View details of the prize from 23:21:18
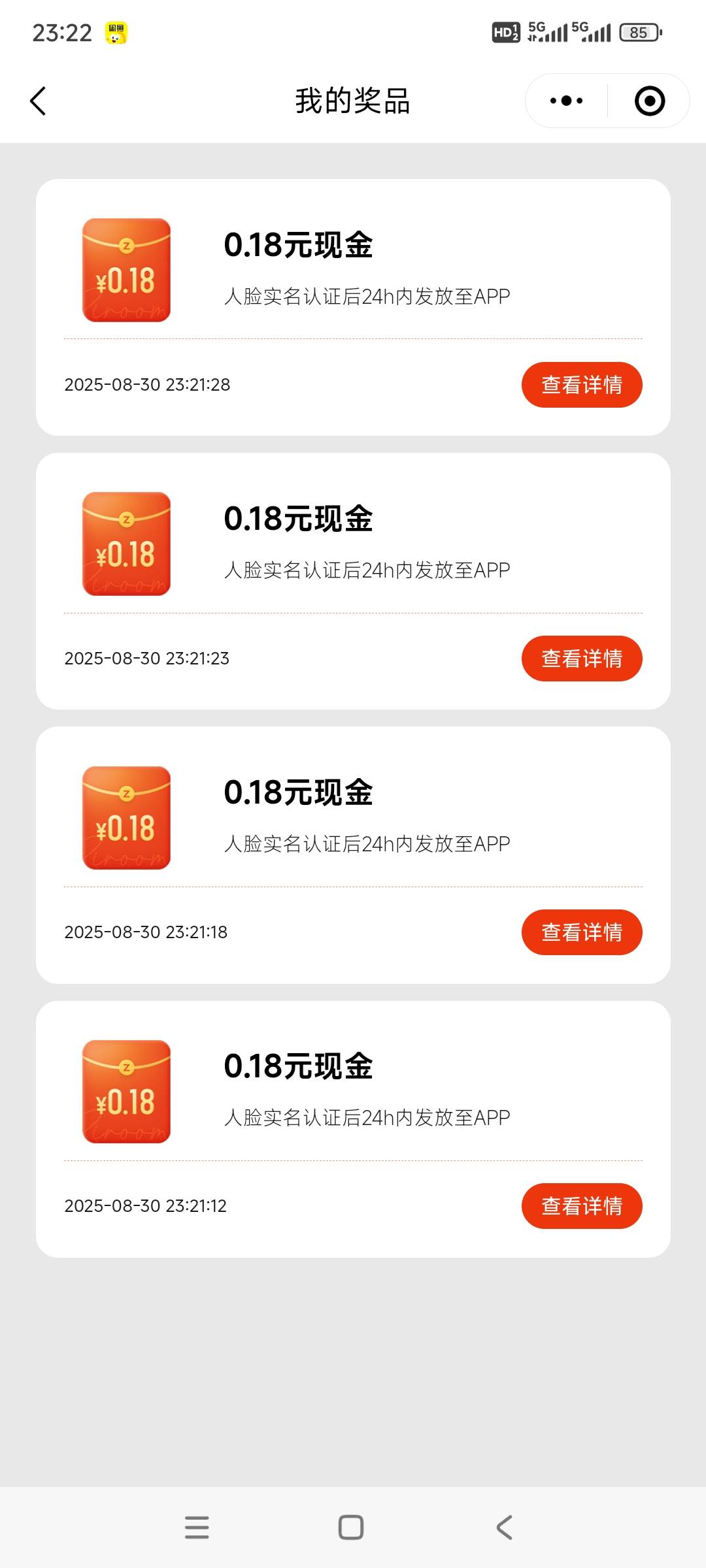Screen dimensions: 706x1568 click(582, 932)
